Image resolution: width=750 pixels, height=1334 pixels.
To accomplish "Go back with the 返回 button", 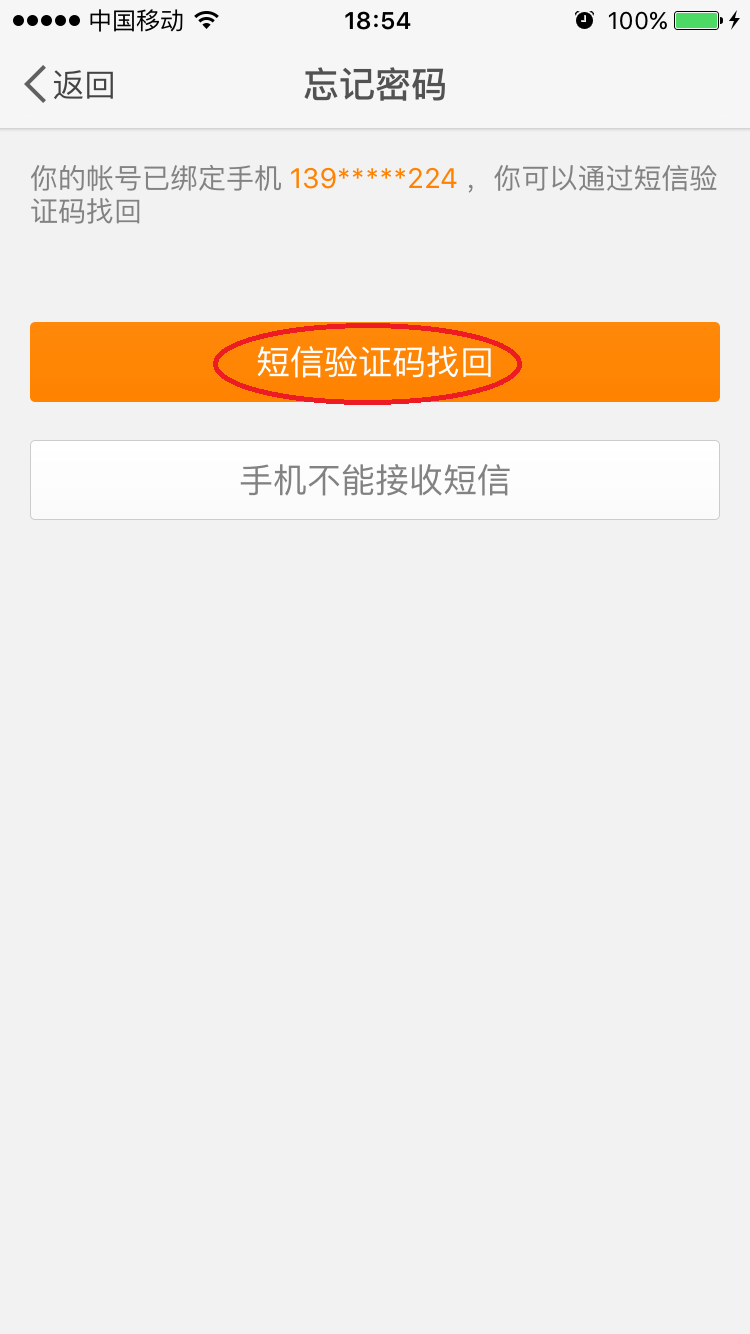I will pos(69,85).
